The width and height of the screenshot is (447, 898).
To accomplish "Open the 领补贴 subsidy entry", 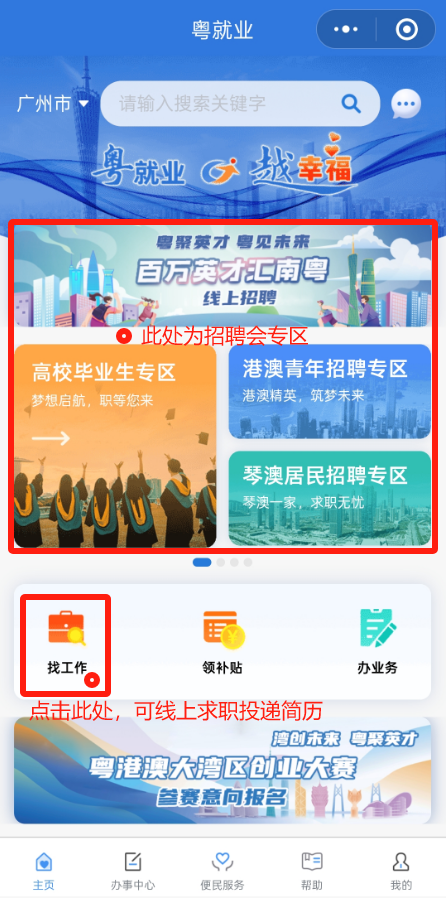I will click(x=223, y=643).
